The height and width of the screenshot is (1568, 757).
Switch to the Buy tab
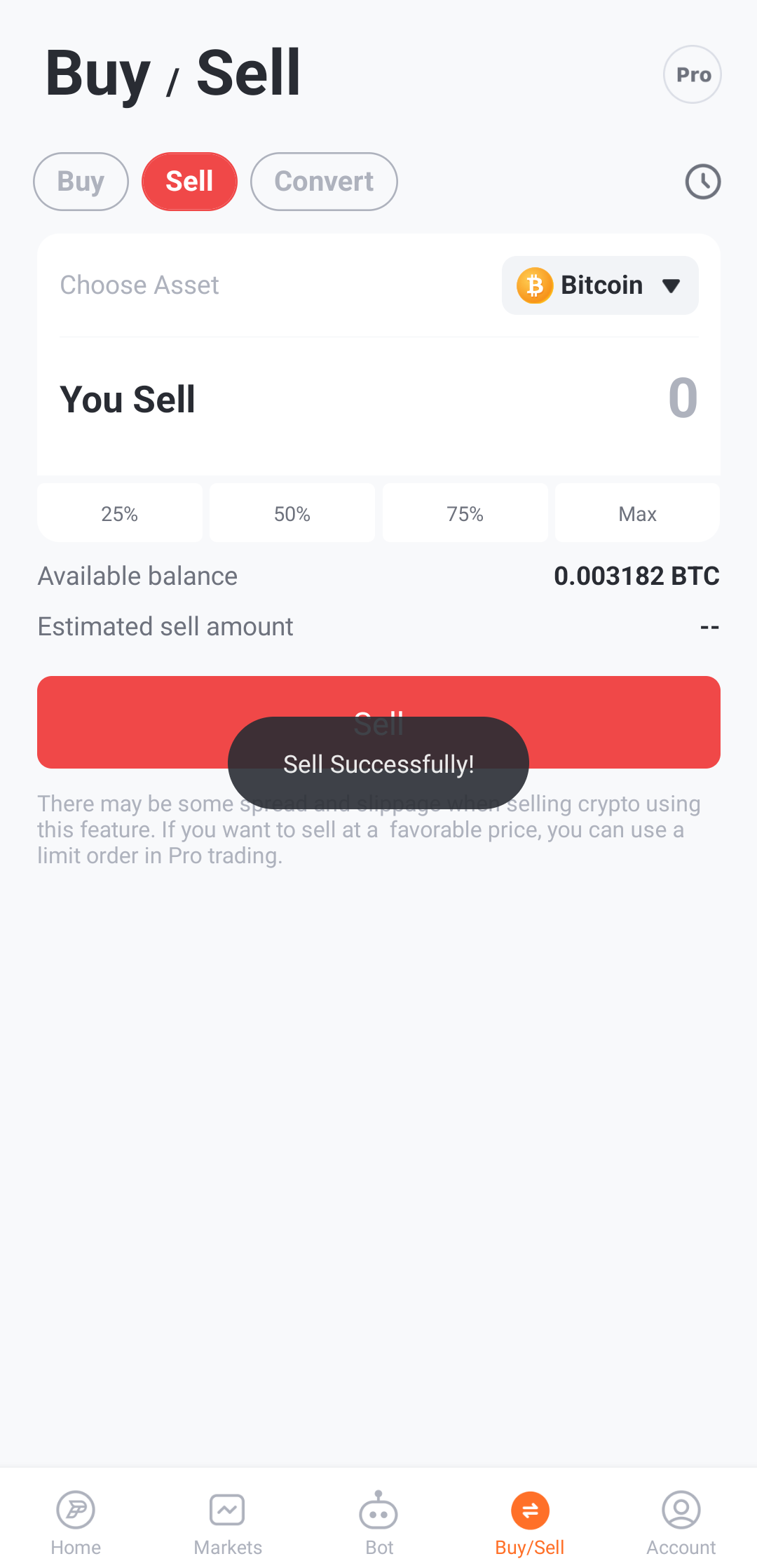(80, 181)
